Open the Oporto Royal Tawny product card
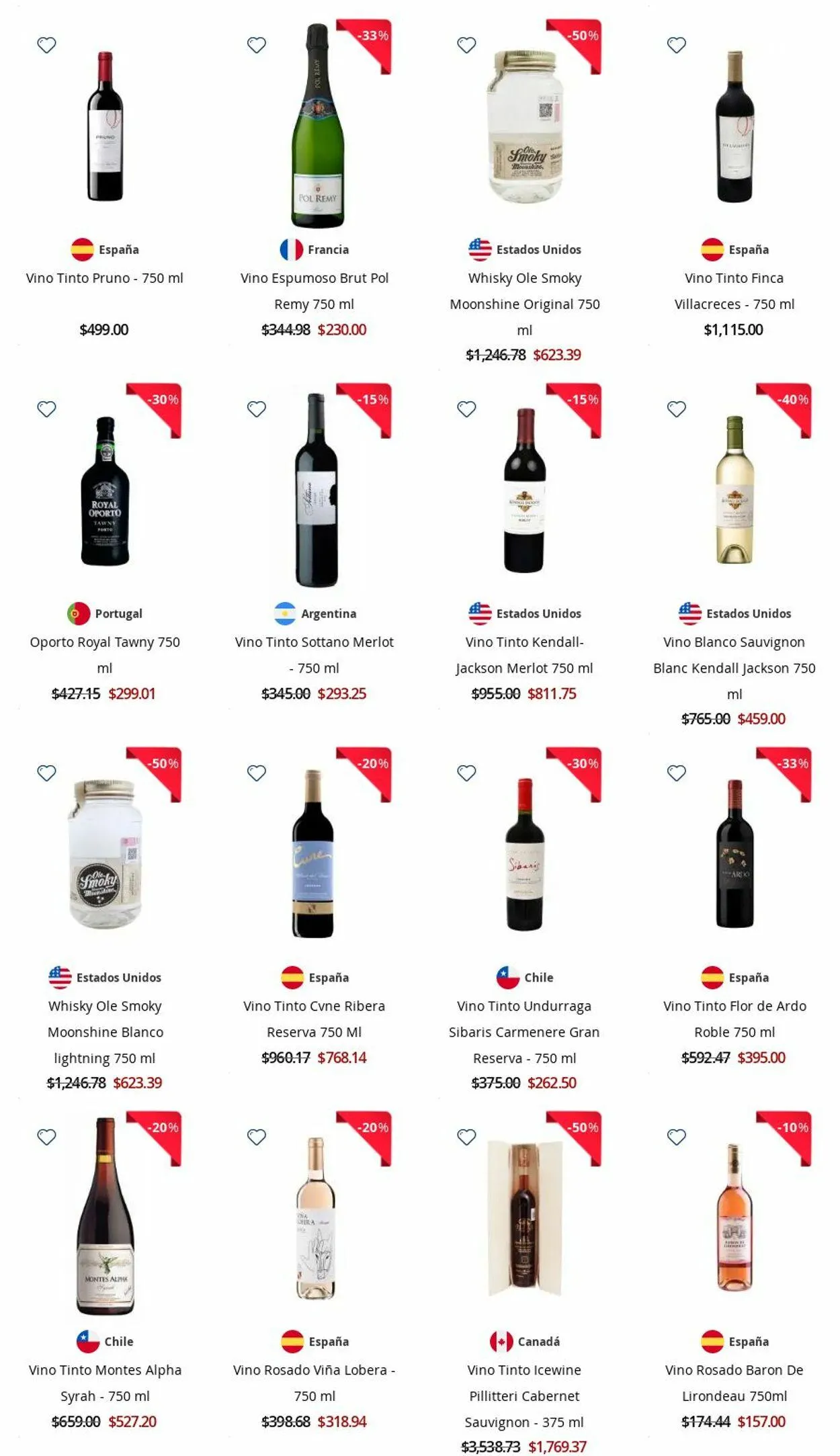This screenshot has width=840, height=1456. (x=105, y=654)
